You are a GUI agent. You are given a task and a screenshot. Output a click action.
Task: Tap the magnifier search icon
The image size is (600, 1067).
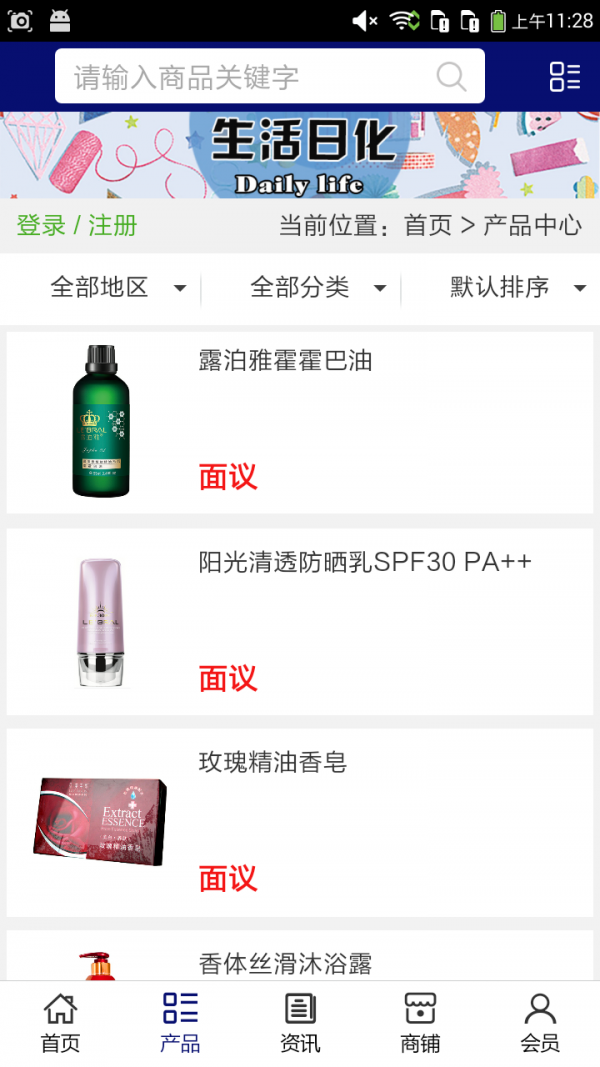pos(452,77)
